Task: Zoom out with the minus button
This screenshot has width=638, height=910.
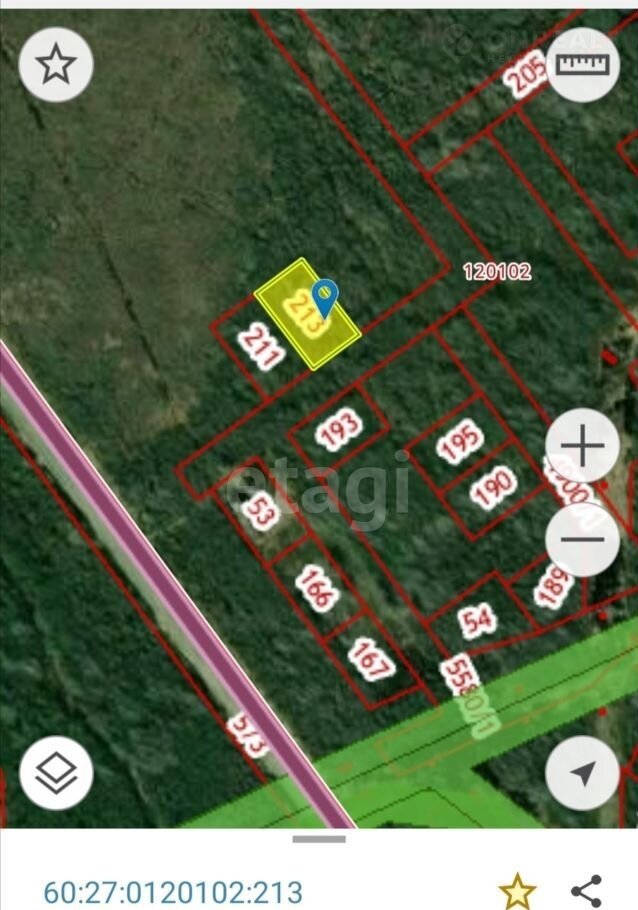Action: coord(582,539)
